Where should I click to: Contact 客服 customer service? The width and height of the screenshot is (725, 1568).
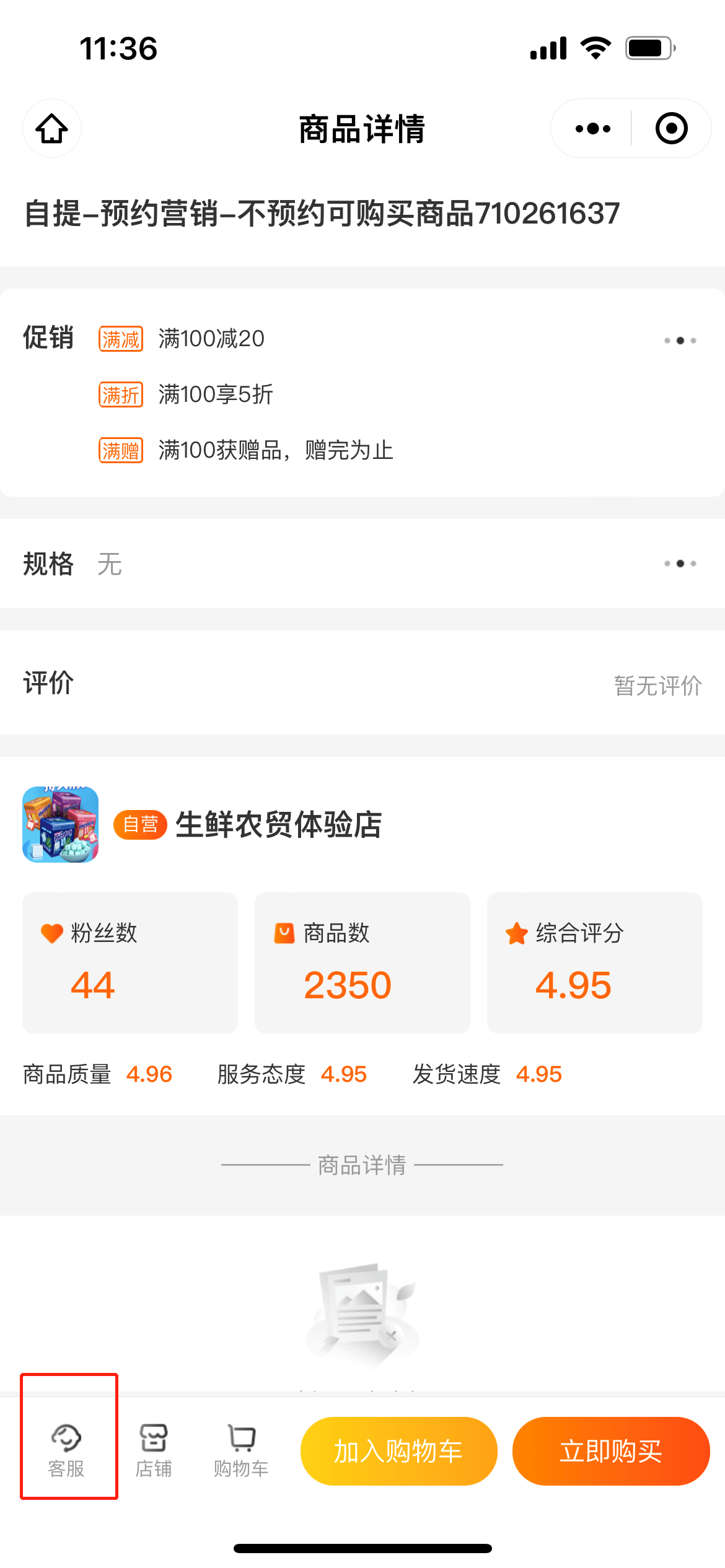click(x=66, y=1450)
